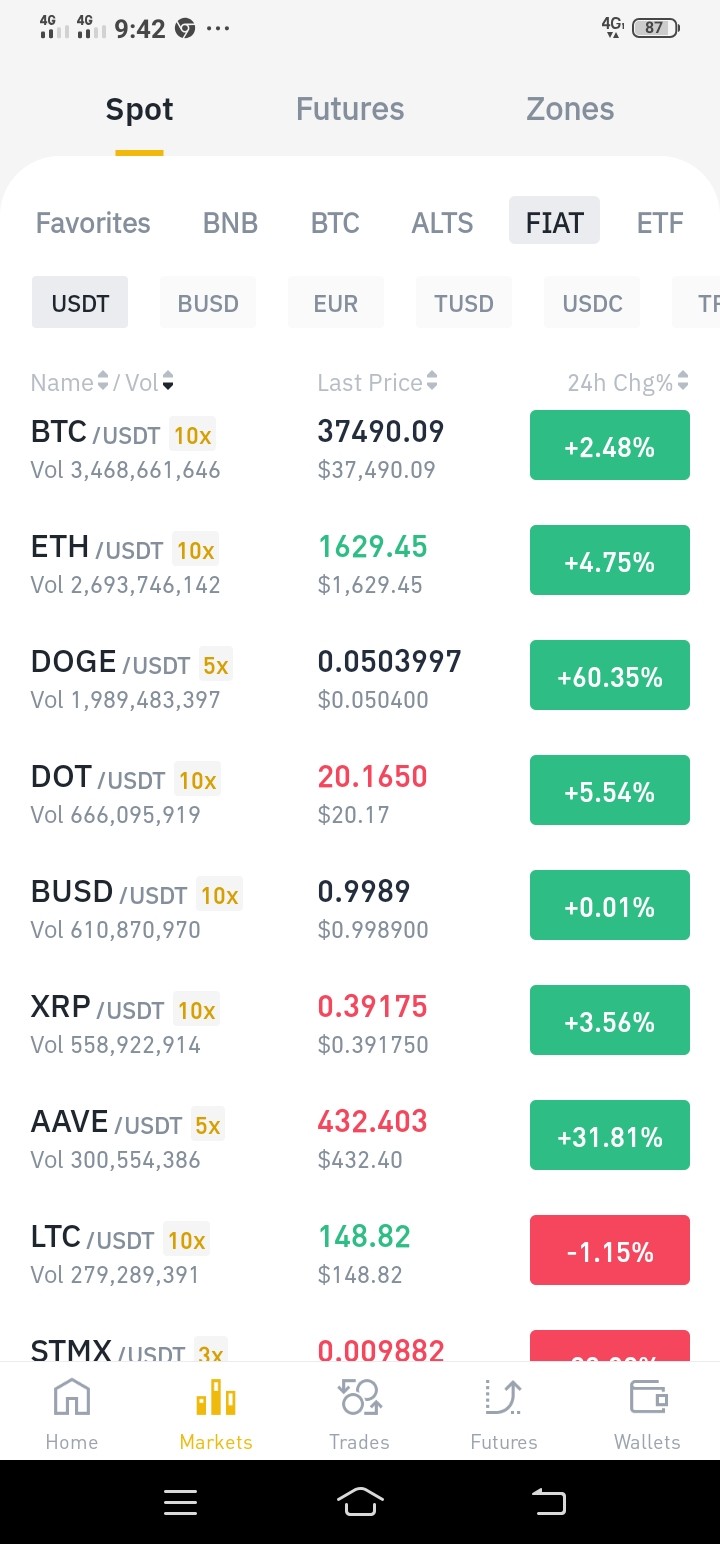Viewport: 720px width, 1544px height.
Task: Select the USDC chip
Action: coord(592,303)
